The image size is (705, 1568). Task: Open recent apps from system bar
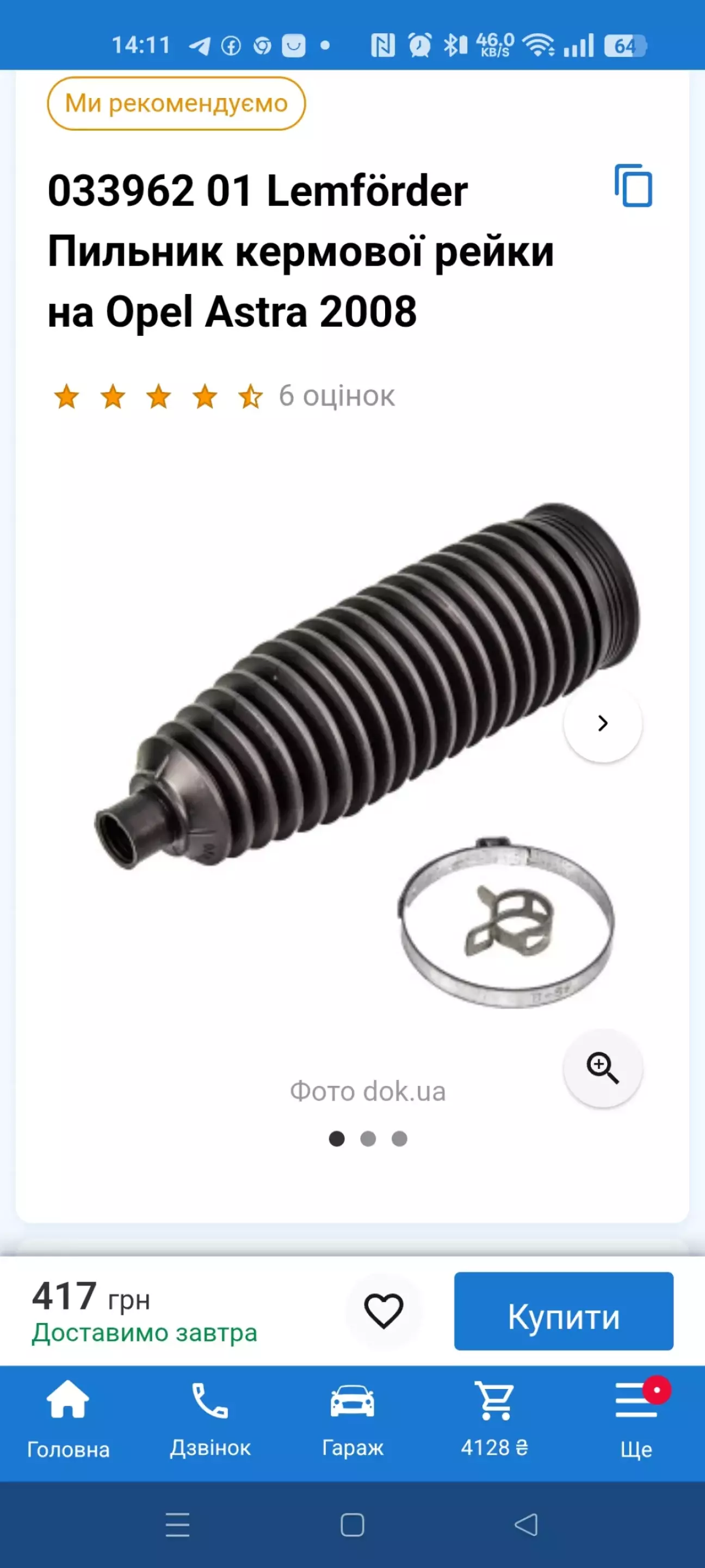tap(178, 1525)
